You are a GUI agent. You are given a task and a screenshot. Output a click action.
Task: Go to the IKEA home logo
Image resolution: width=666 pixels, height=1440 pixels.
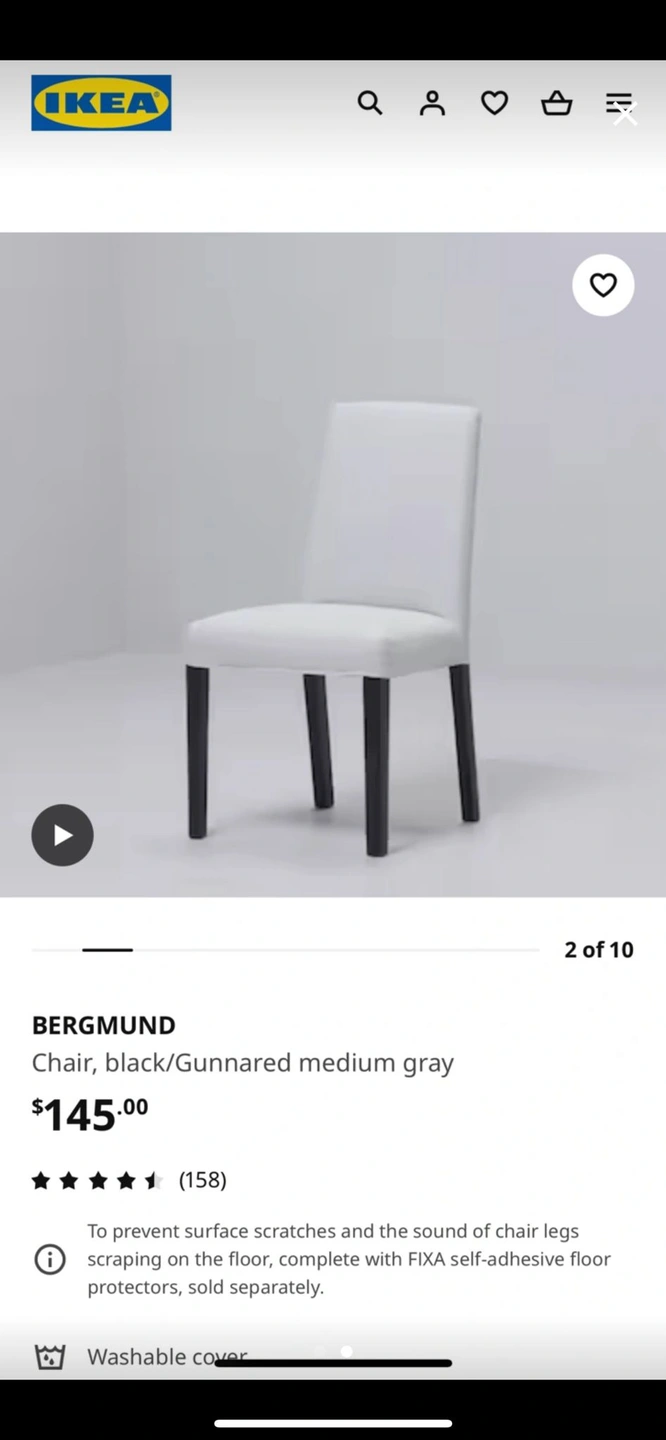(x=101, y=103)
